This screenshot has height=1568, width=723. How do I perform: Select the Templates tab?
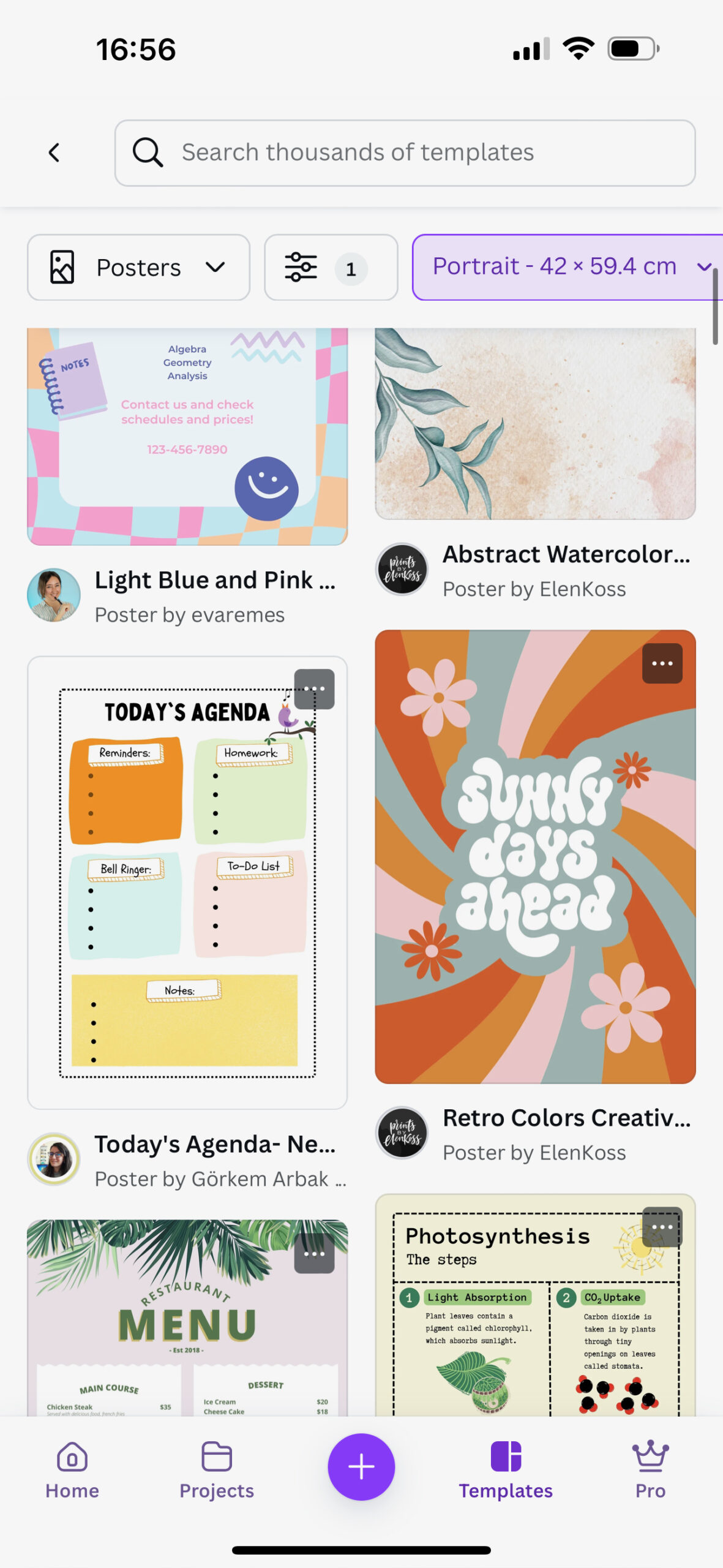(506, 1469)
